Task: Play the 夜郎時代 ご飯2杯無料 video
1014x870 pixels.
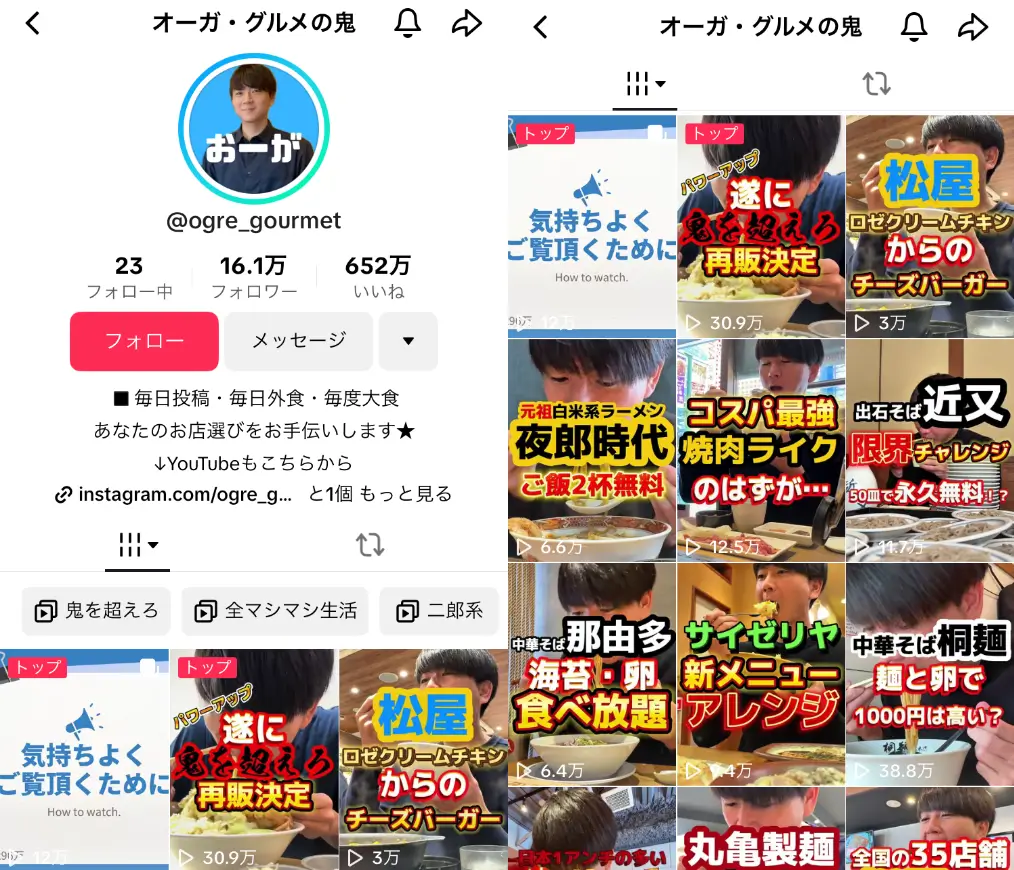Action: coord(591,450)
